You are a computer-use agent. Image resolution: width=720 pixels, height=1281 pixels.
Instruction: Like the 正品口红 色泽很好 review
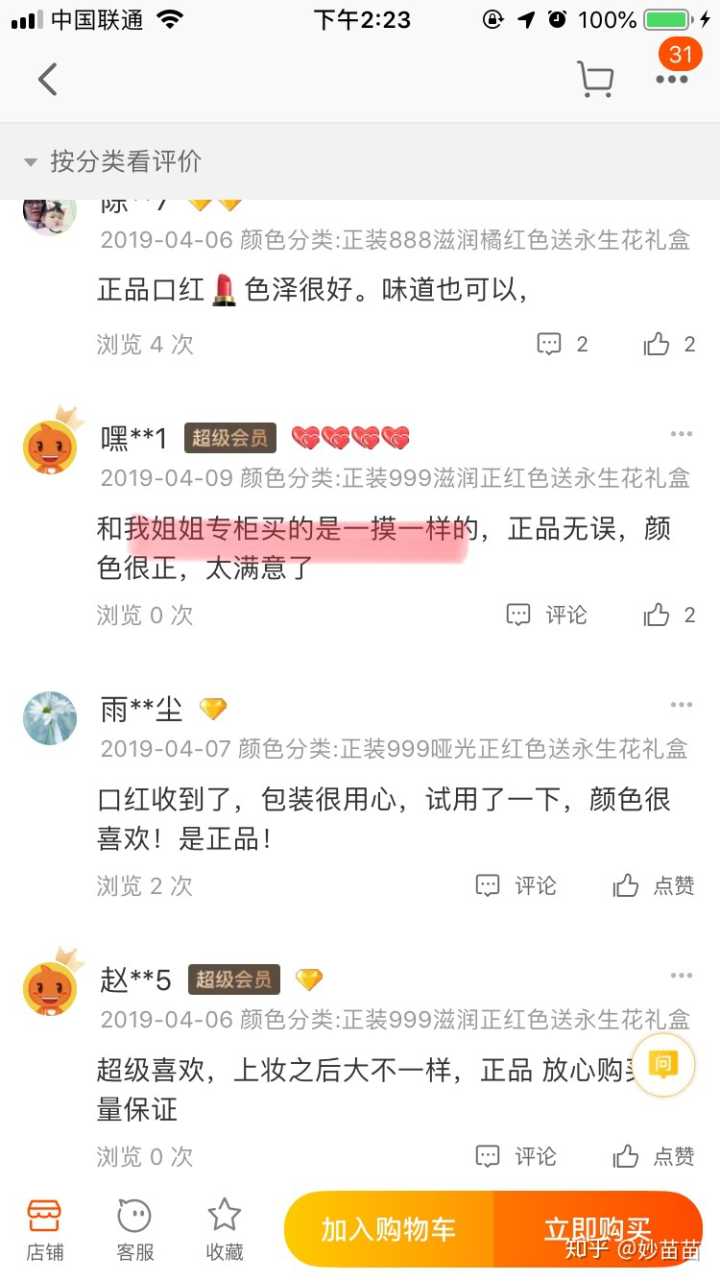[669, 344]
